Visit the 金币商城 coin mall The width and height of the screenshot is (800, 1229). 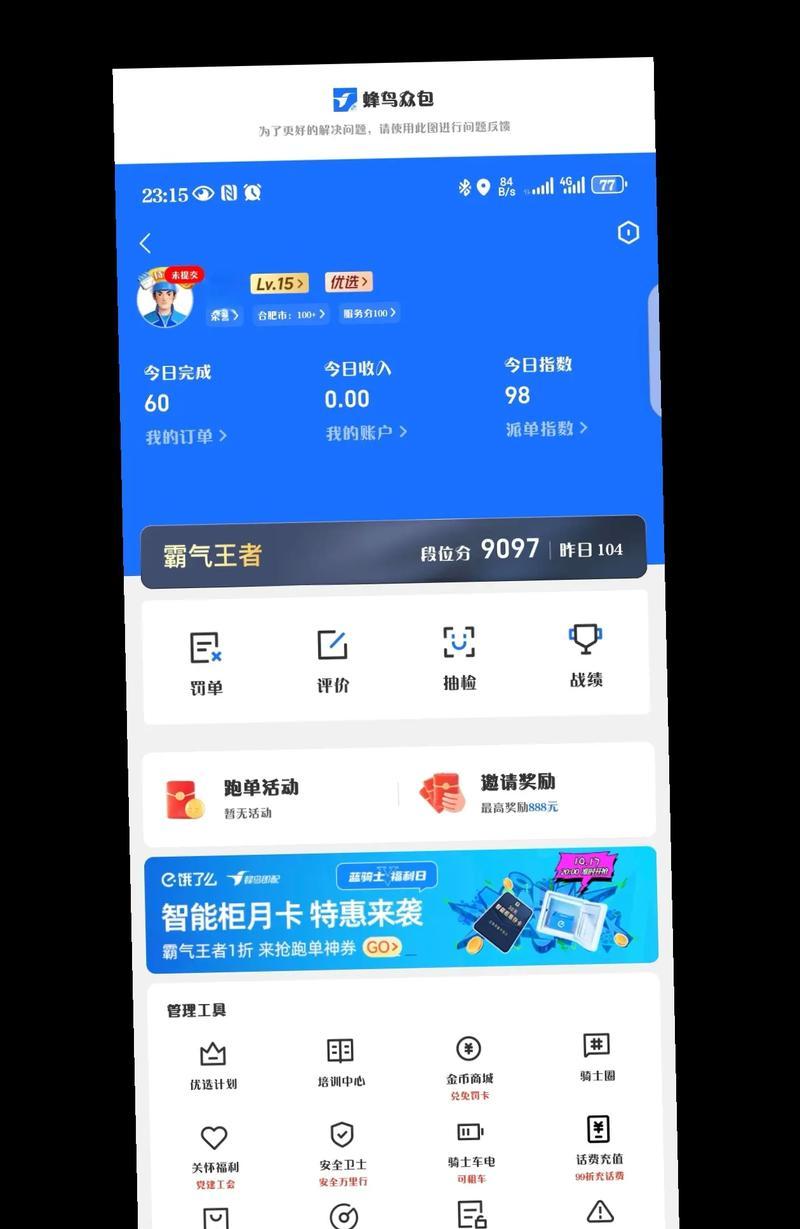tap(469, 1062)
